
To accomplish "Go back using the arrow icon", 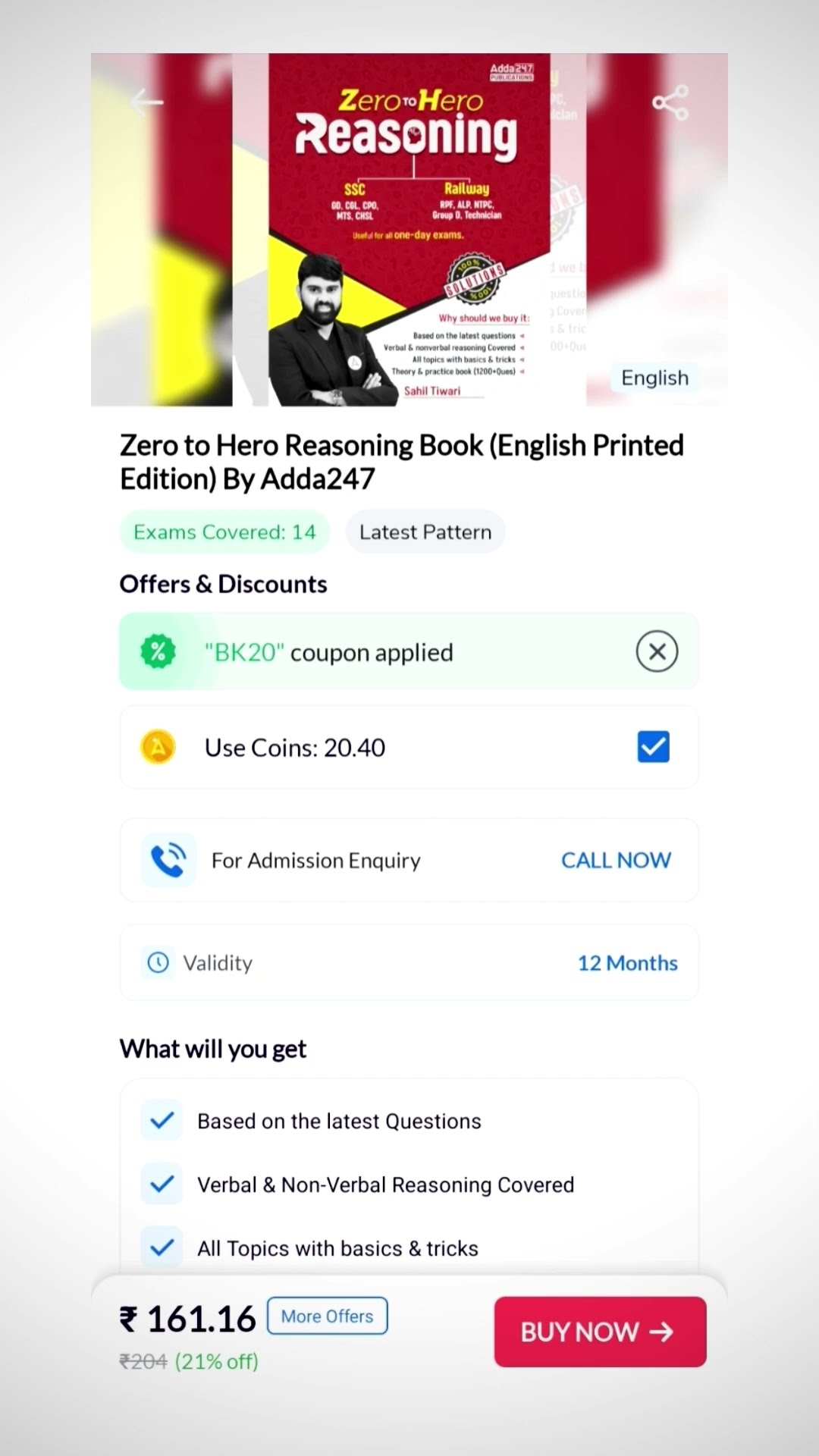I will coord(146,102).
